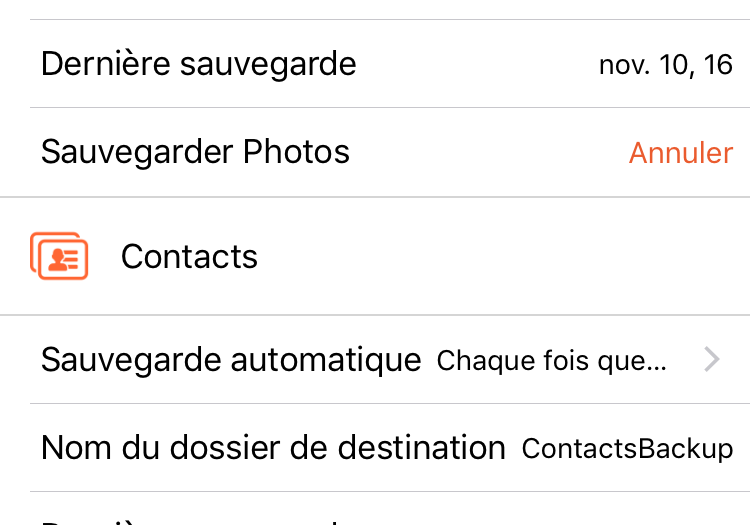Tap Annuler to cancel photo backup
This screenshot has height=525, width=750.
click(680, 153)
